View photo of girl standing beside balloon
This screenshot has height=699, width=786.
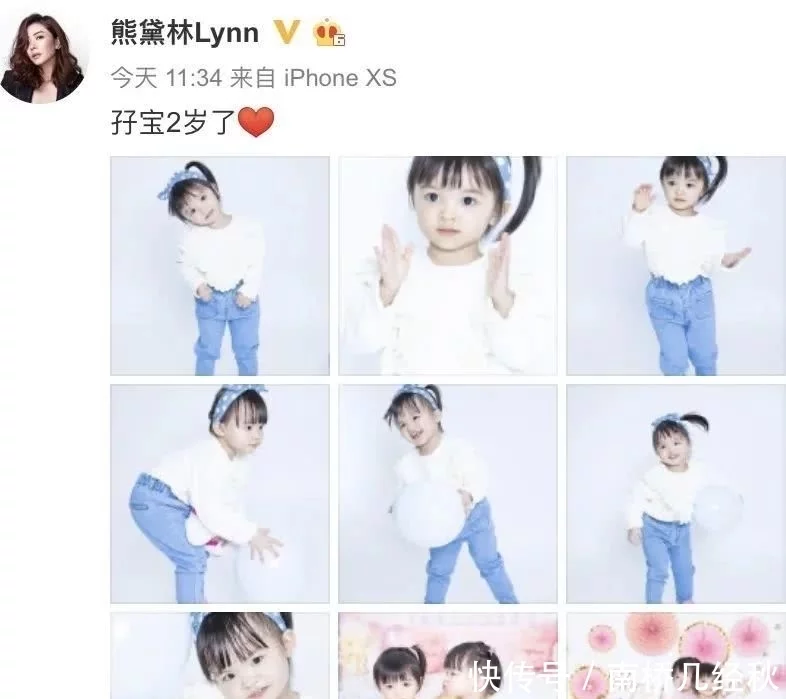[676, 494]
